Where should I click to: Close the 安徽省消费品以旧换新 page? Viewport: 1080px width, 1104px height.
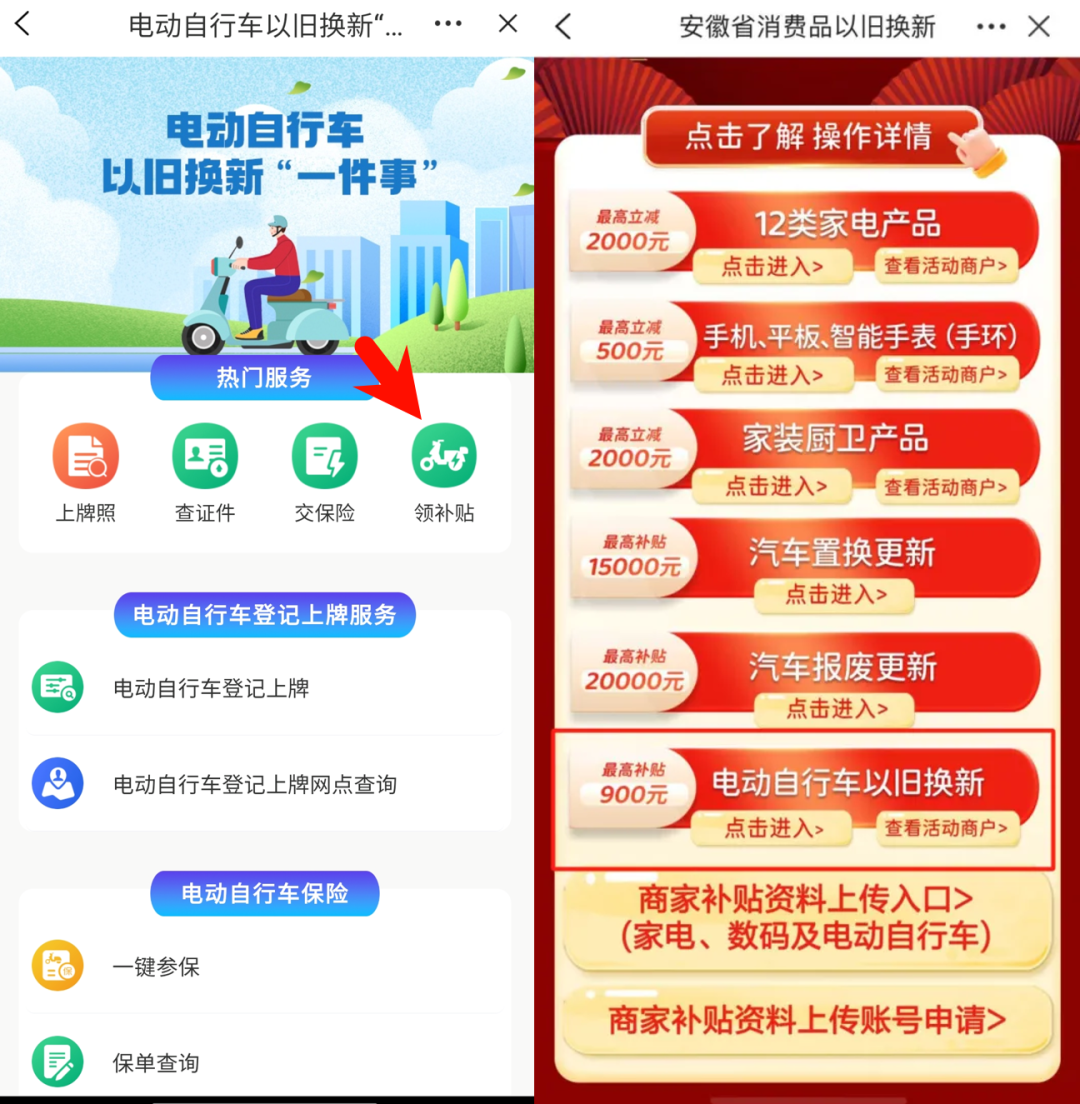[1040, 26]
